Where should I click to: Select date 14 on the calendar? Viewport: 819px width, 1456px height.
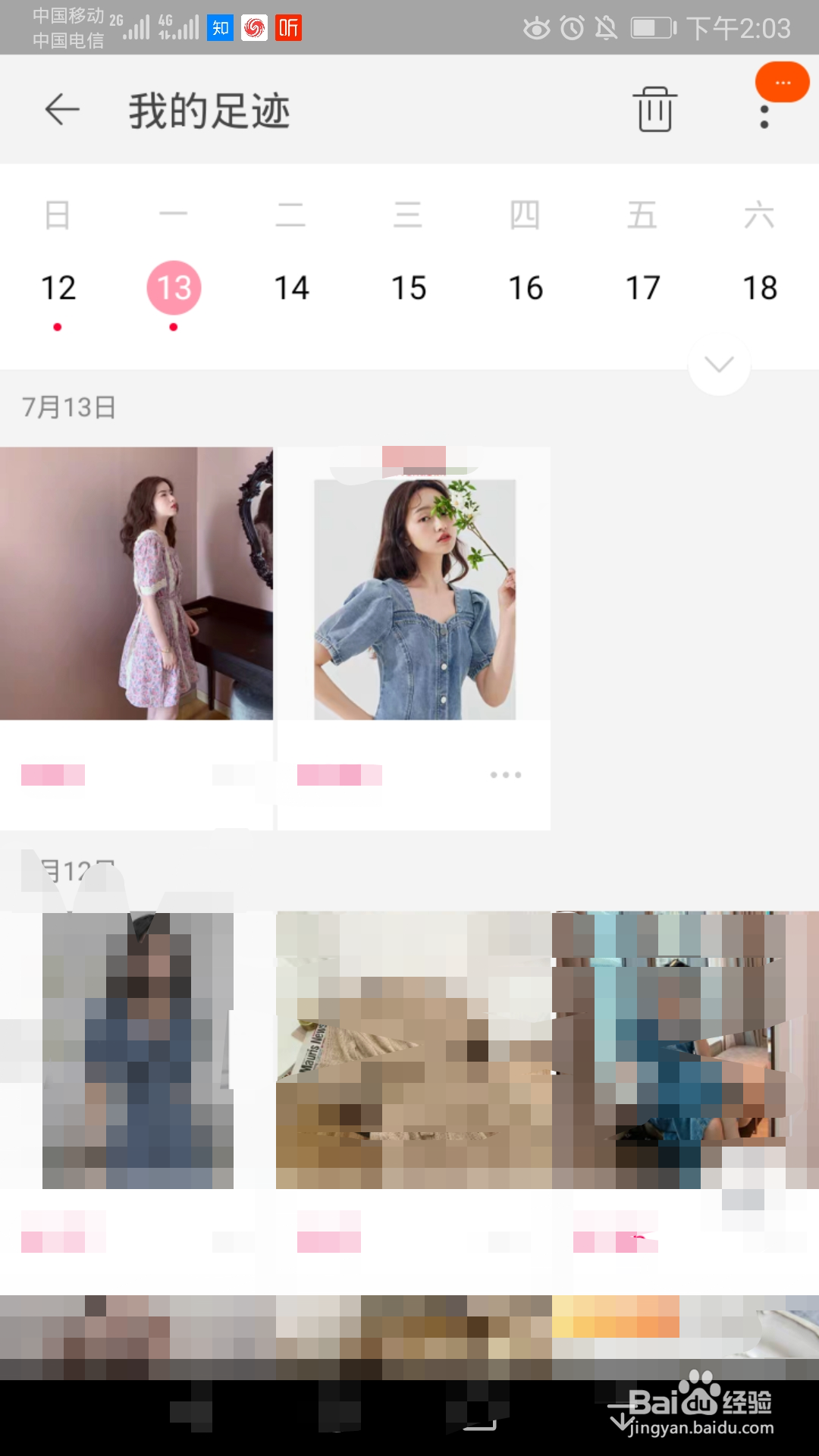coord(292,287)
